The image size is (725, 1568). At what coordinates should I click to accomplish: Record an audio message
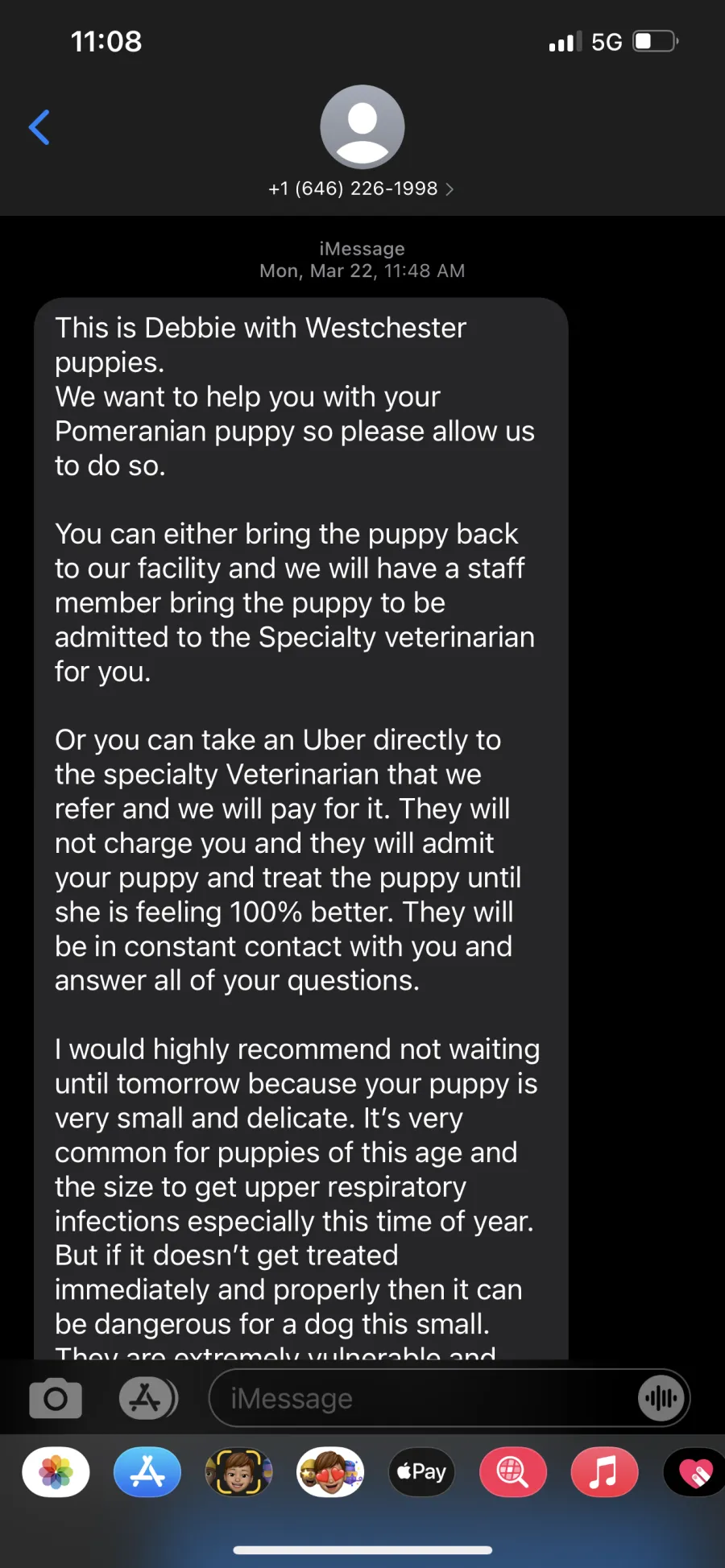coord(661,1399)
